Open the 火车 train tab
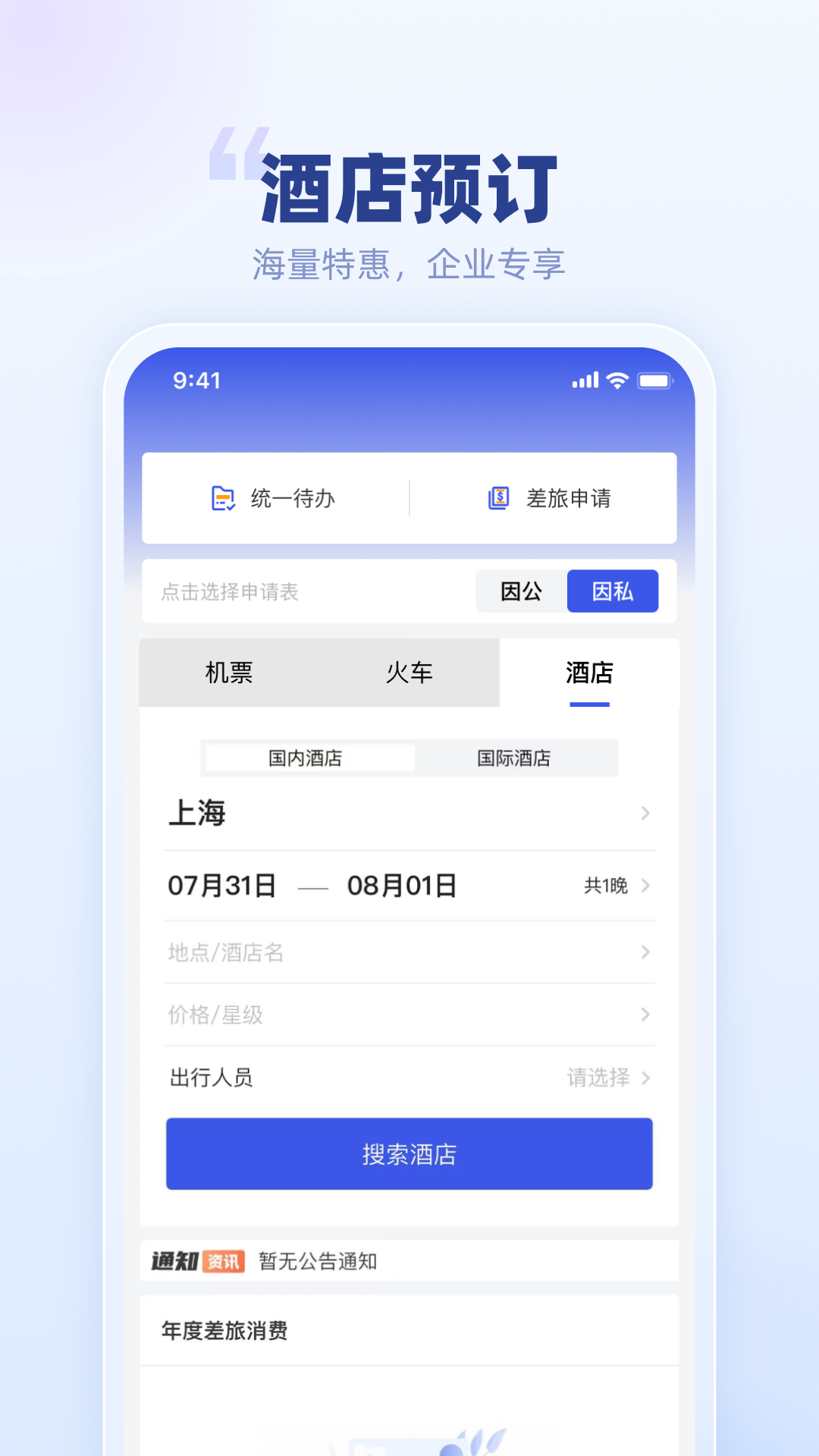Screen dimensions: 819x1456 (409, 673)
